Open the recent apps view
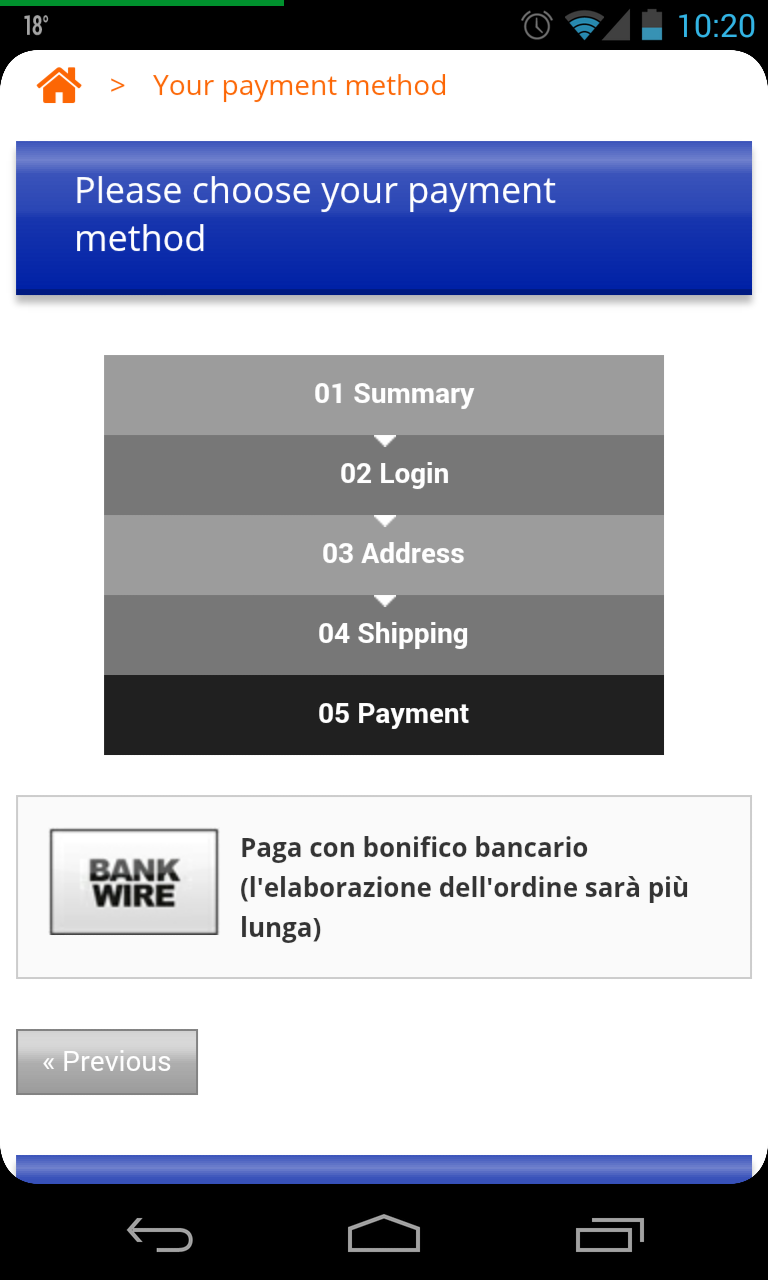The image size is (768, 1280). point(609,1235)
